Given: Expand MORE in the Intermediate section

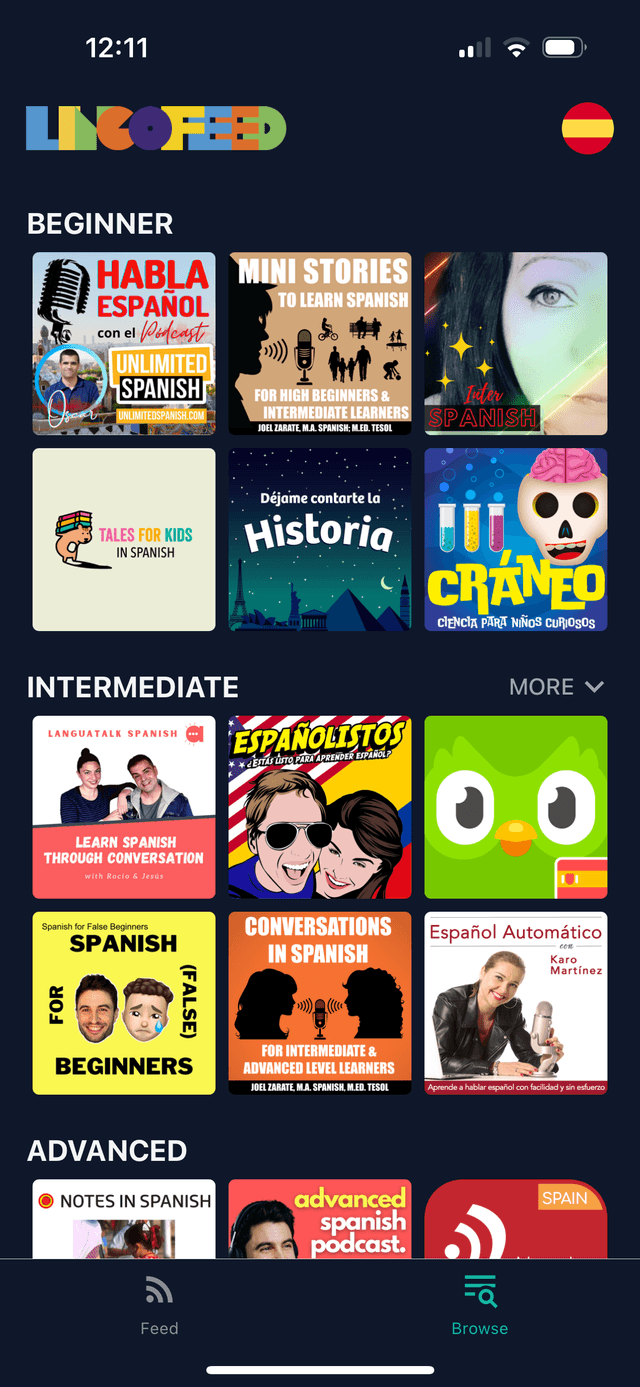Looking at the screenshot, I should [556, 687].
